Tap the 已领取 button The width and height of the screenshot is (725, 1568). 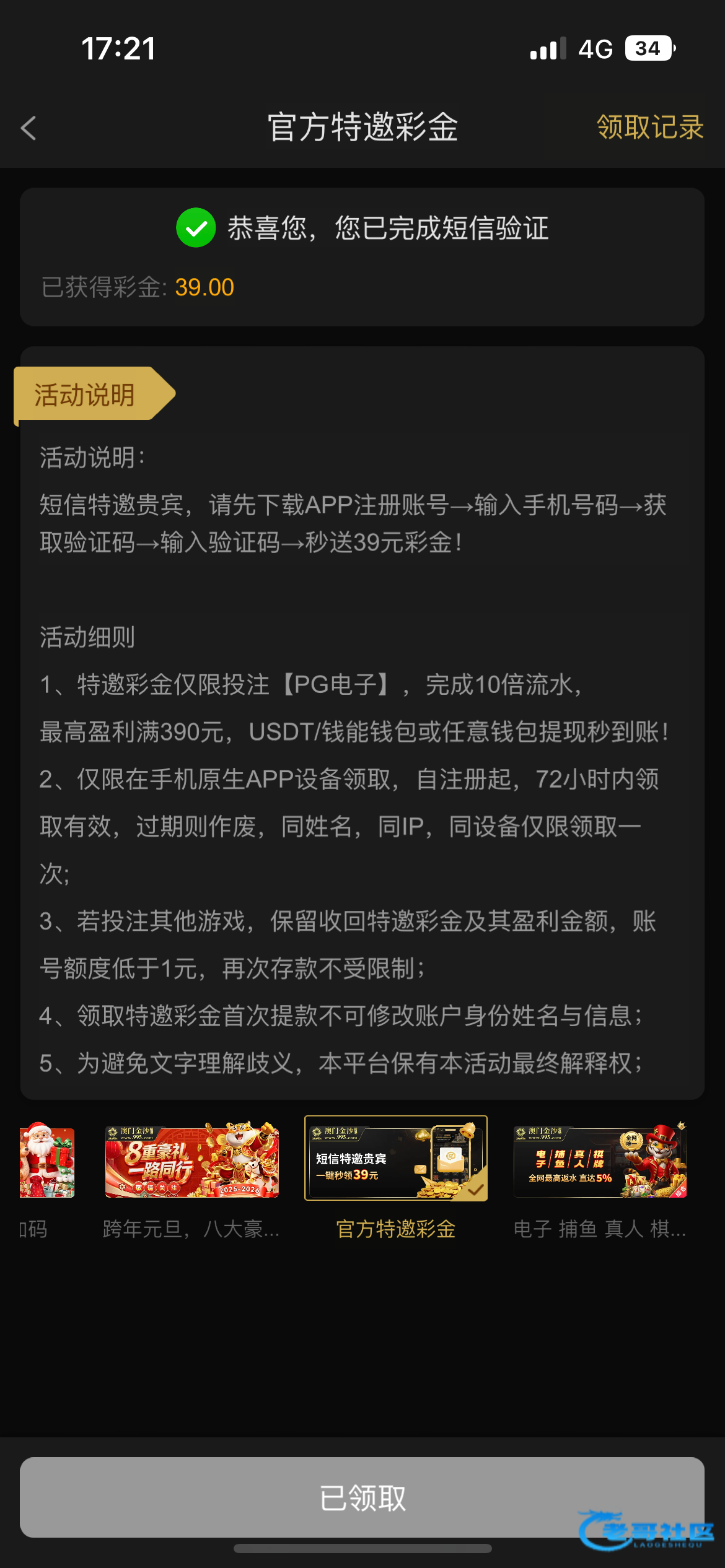362,1497
